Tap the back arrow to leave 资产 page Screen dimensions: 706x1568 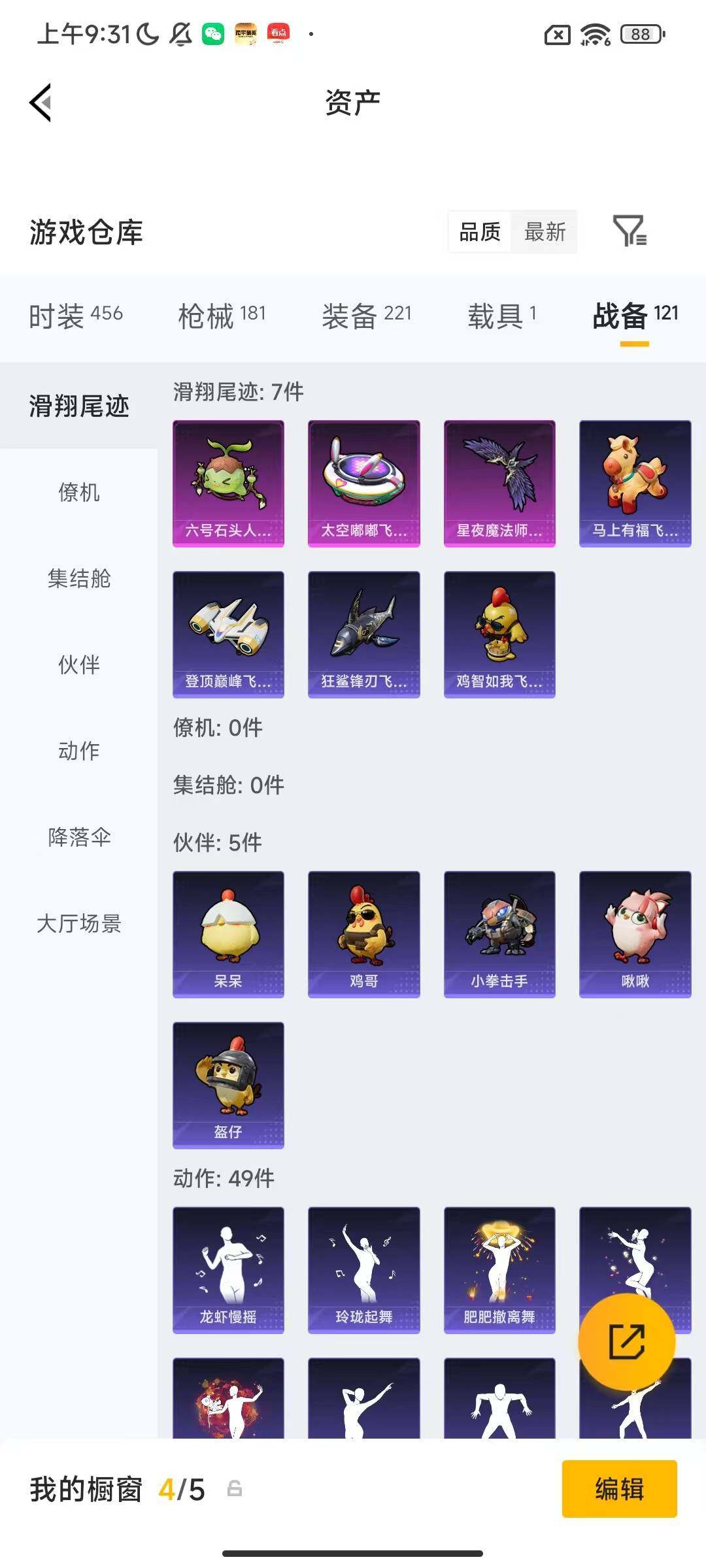[x=39, y=101]
